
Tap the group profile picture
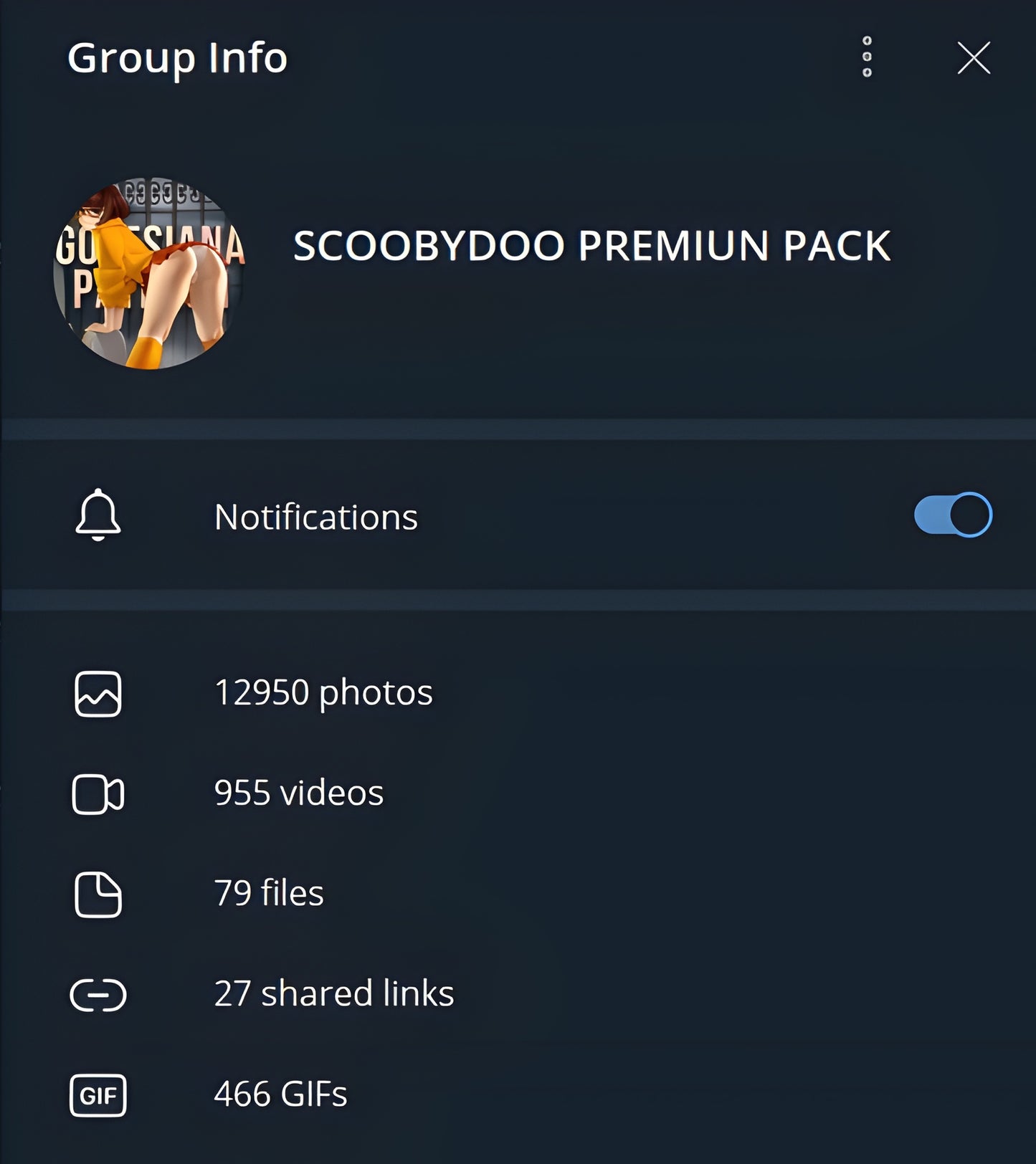coord(149,273)
